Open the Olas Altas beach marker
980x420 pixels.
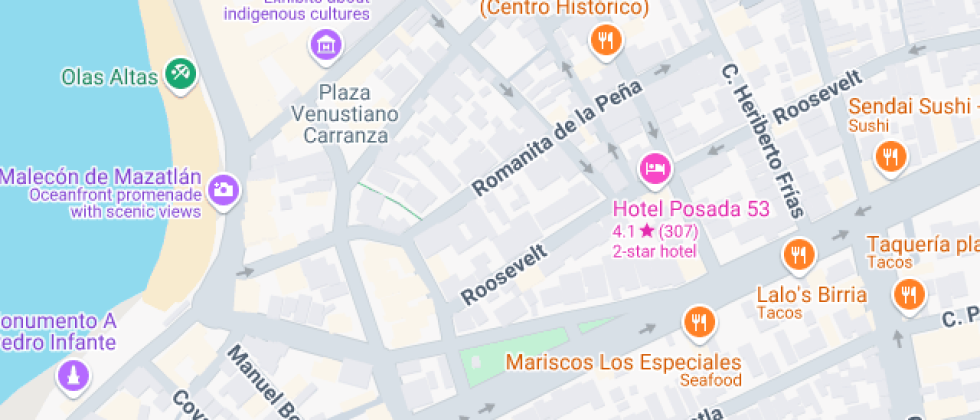point(181,72)
